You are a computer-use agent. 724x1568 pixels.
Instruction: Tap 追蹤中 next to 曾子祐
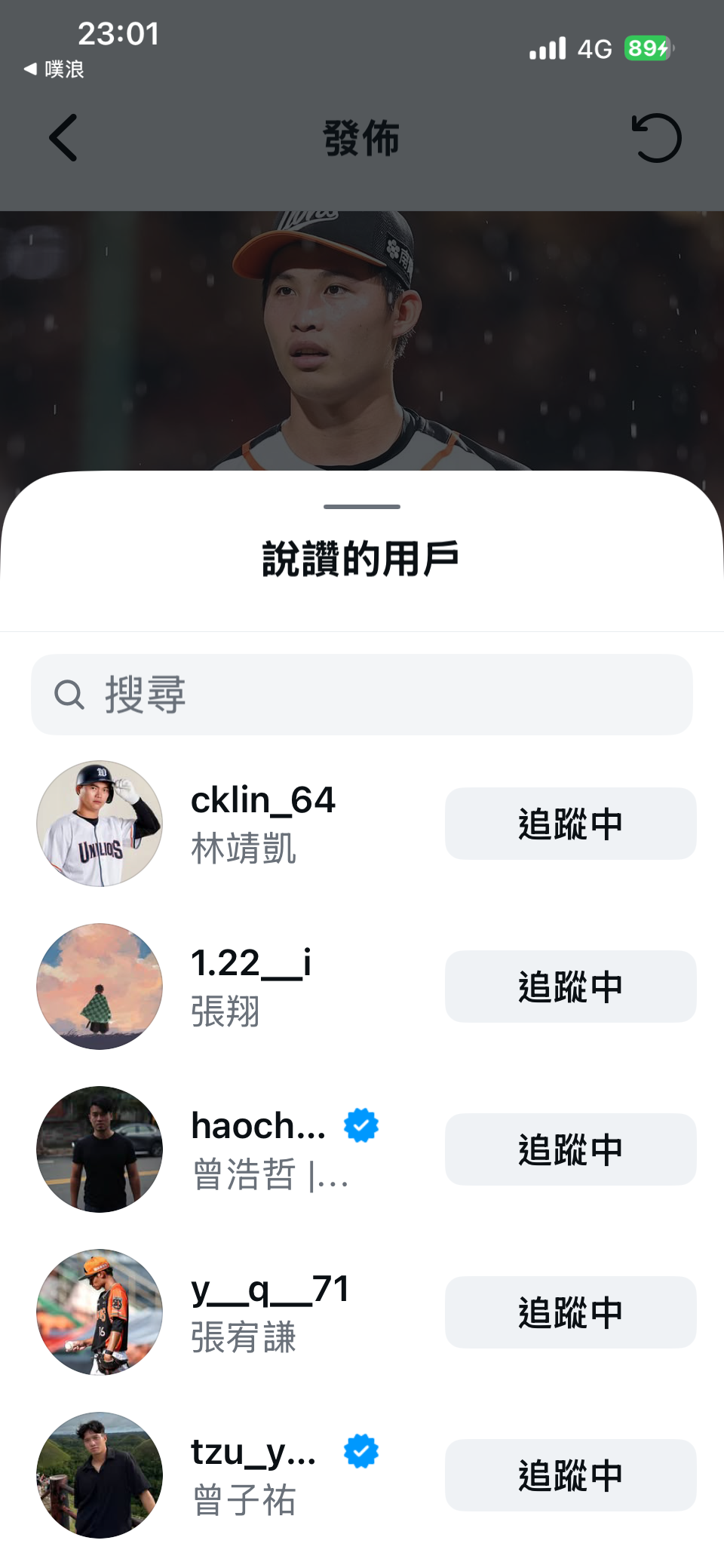570,1475
